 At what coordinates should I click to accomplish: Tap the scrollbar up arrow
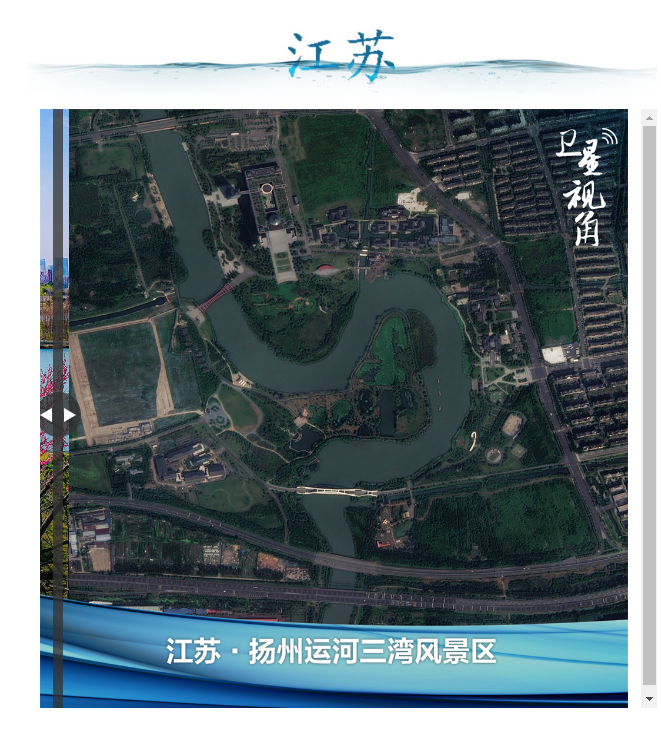pos(649,118)
